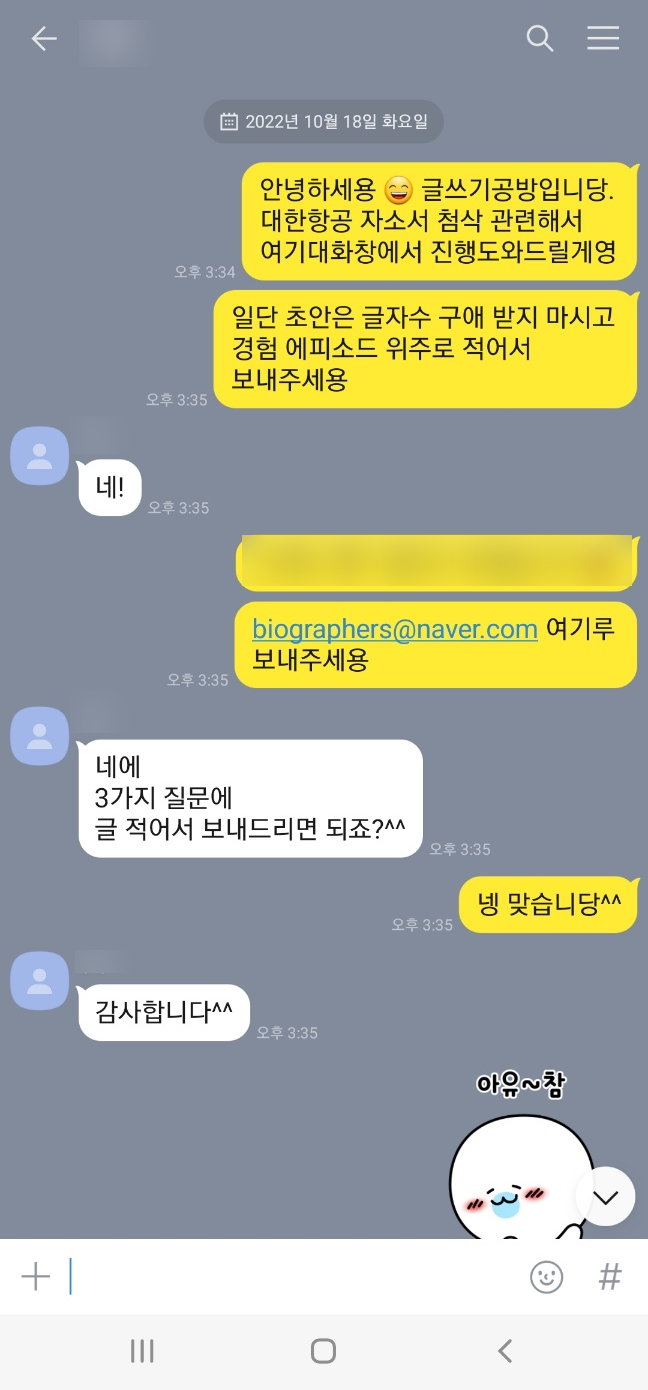This screenshot has height=1390, width=648.
Task: Tap the date header 2022년 10월 18일 화요일
Action: [324, 122]
